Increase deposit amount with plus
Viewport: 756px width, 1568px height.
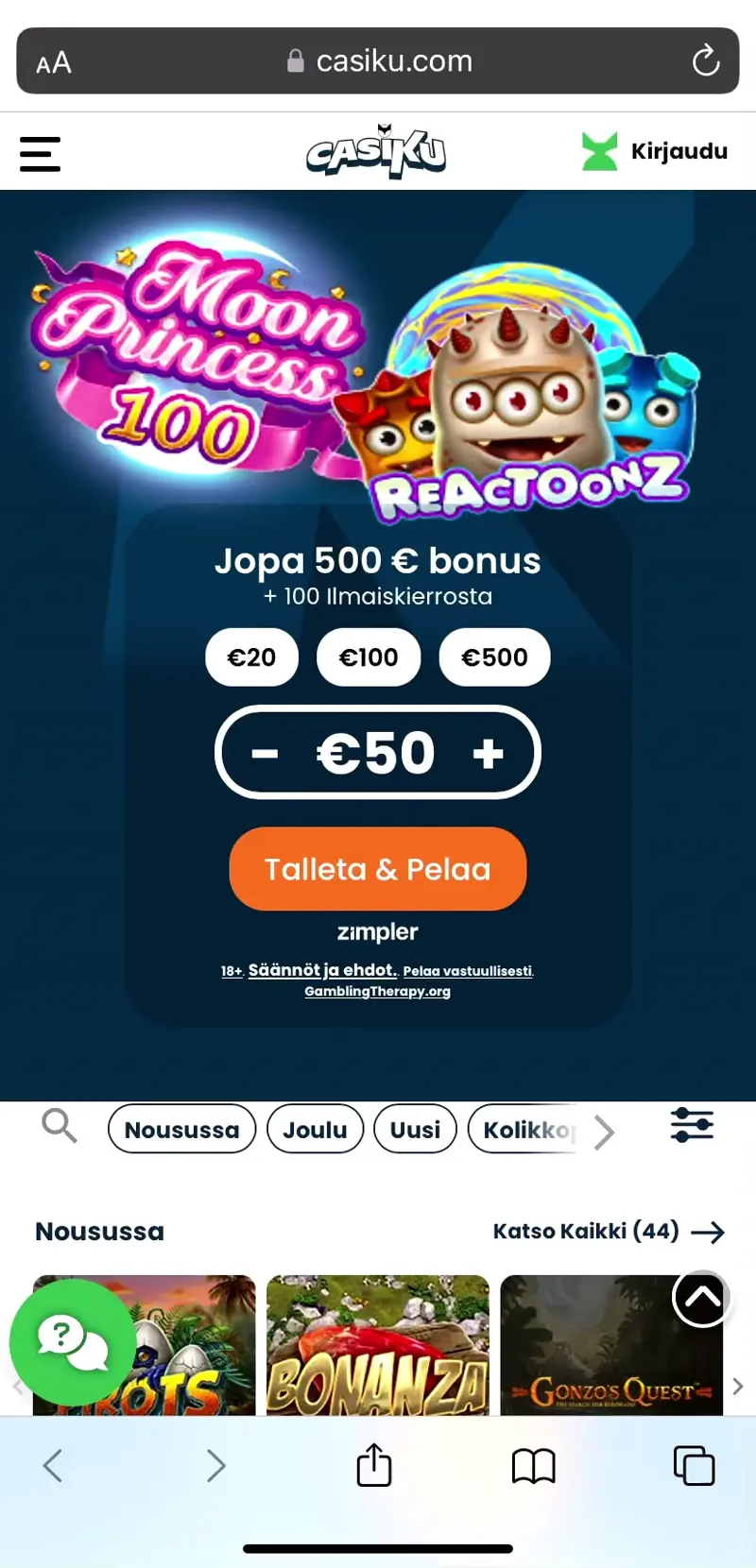pos(488,753)
